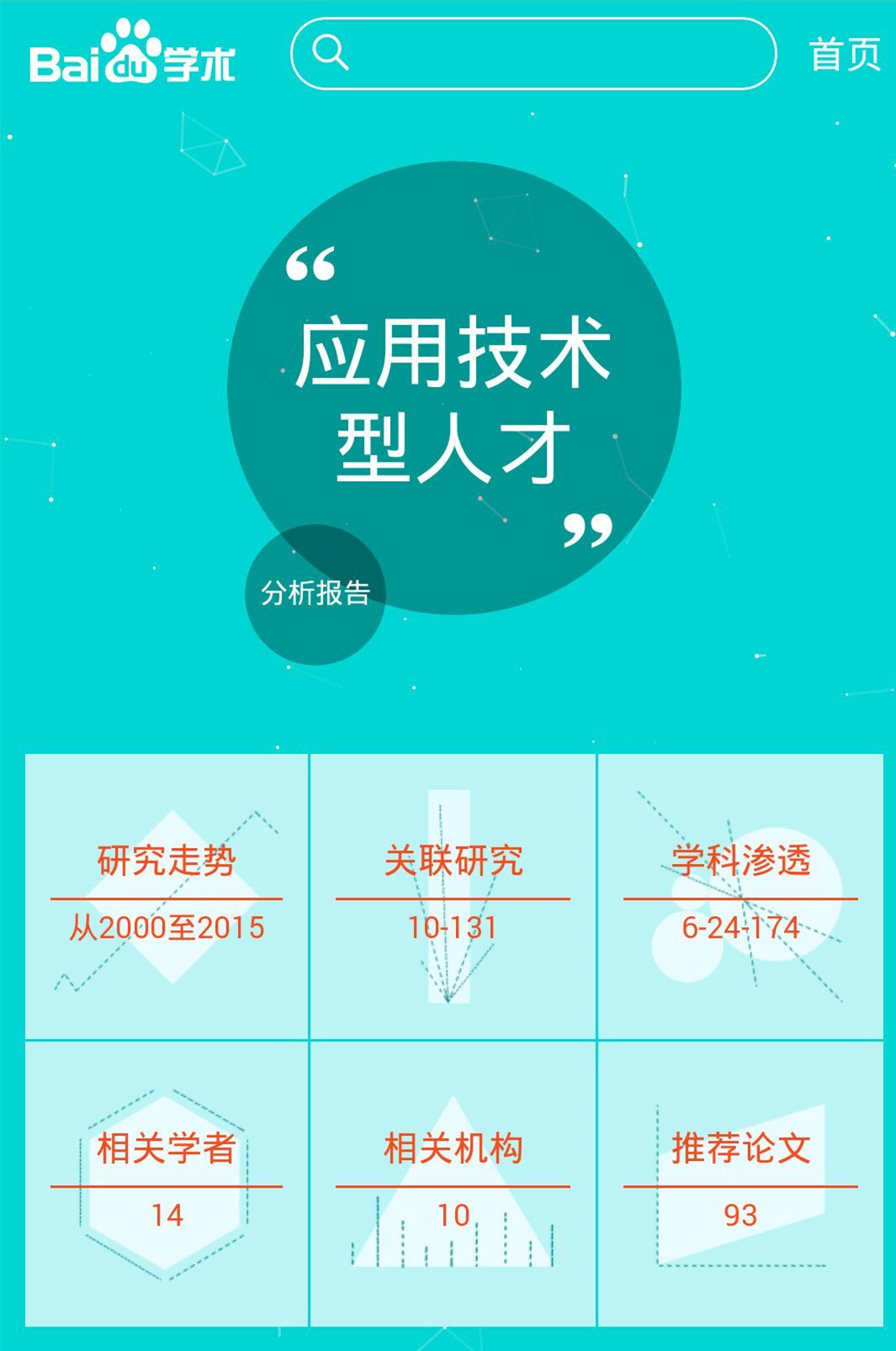Open the 关联研究 related research card
The height and width of the screenshot is (1351, 896).
pos(453,896)
